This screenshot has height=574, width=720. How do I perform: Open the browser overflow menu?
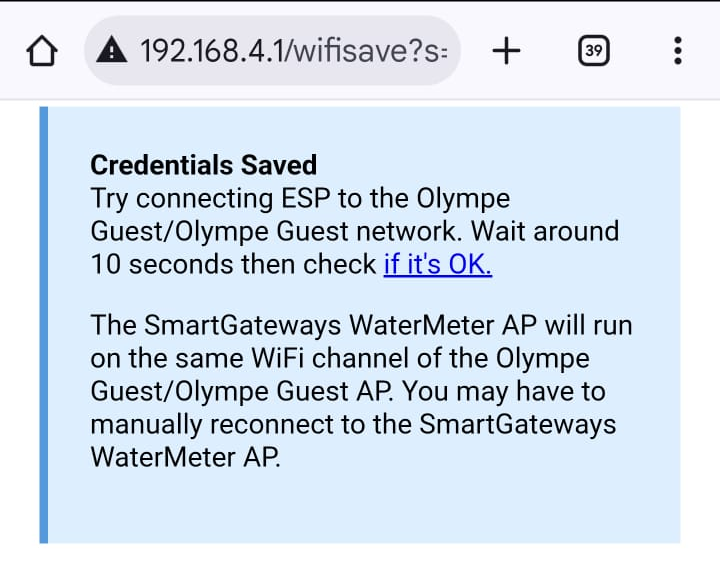point(677,50)
